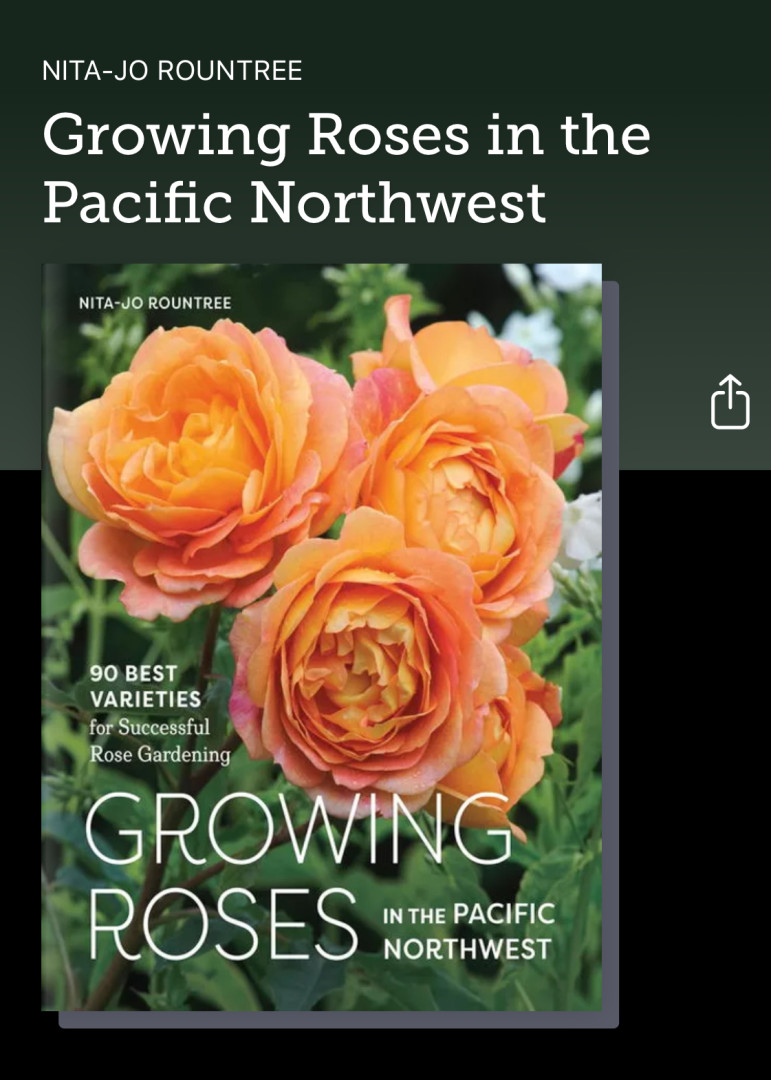Share this book
The image size is (771, 1080).
pos(730,402)
